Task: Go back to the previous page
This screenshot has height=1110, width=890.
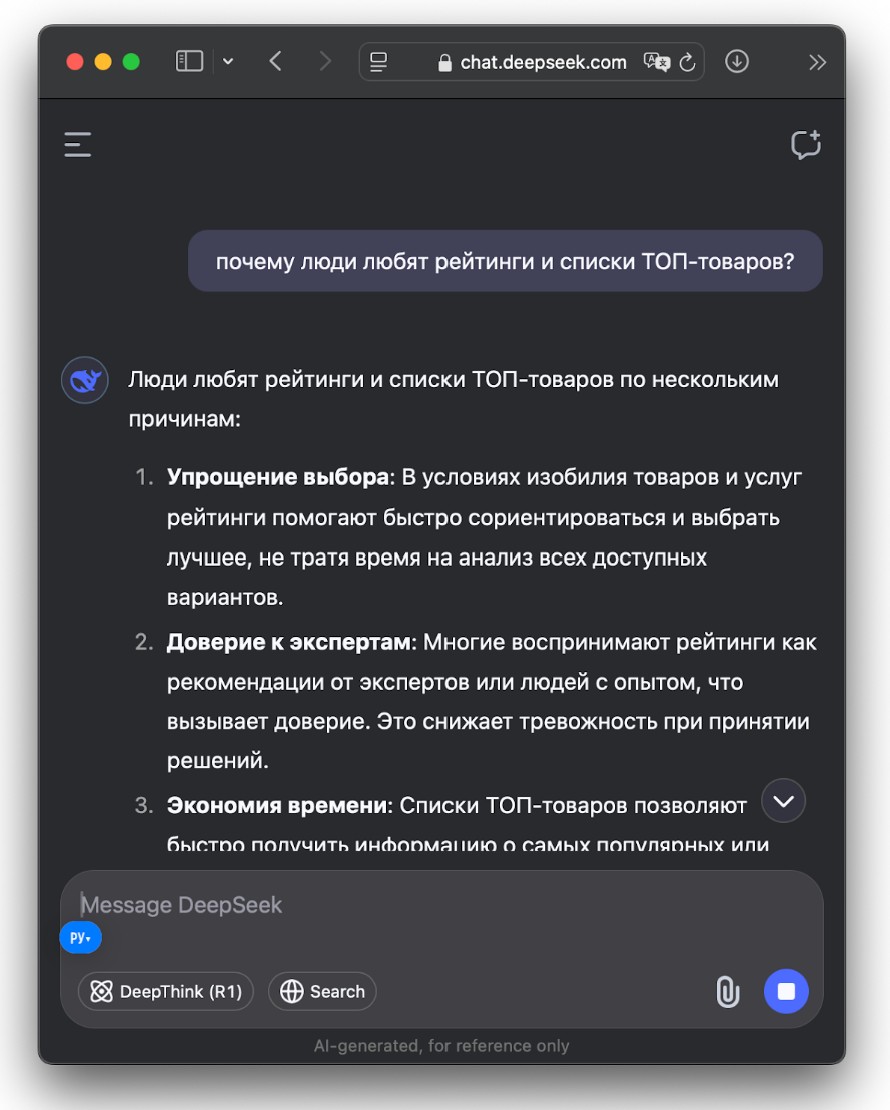Action: (x=276, y=62)
